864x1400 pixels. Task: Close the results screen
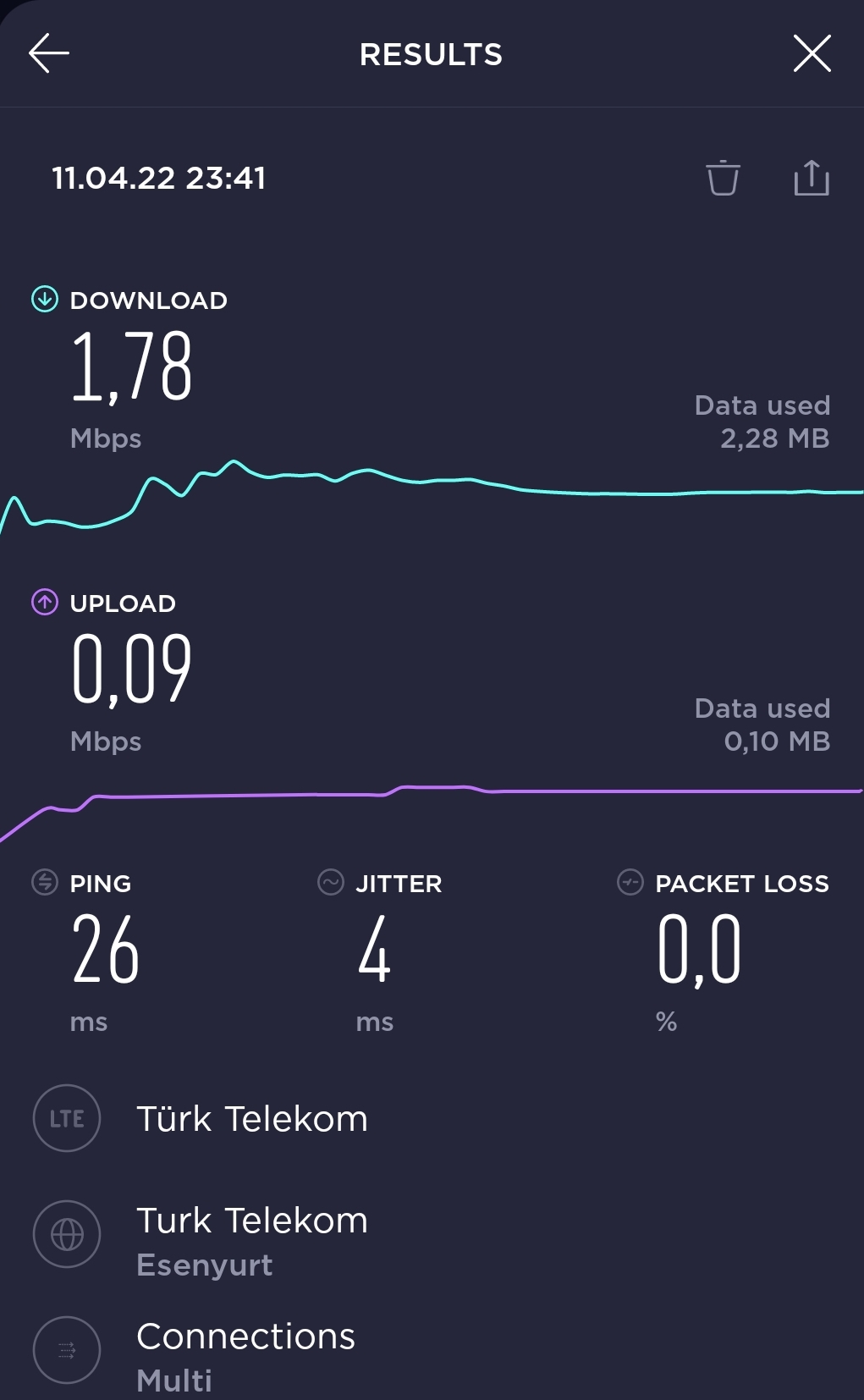[x=812, y=53]
